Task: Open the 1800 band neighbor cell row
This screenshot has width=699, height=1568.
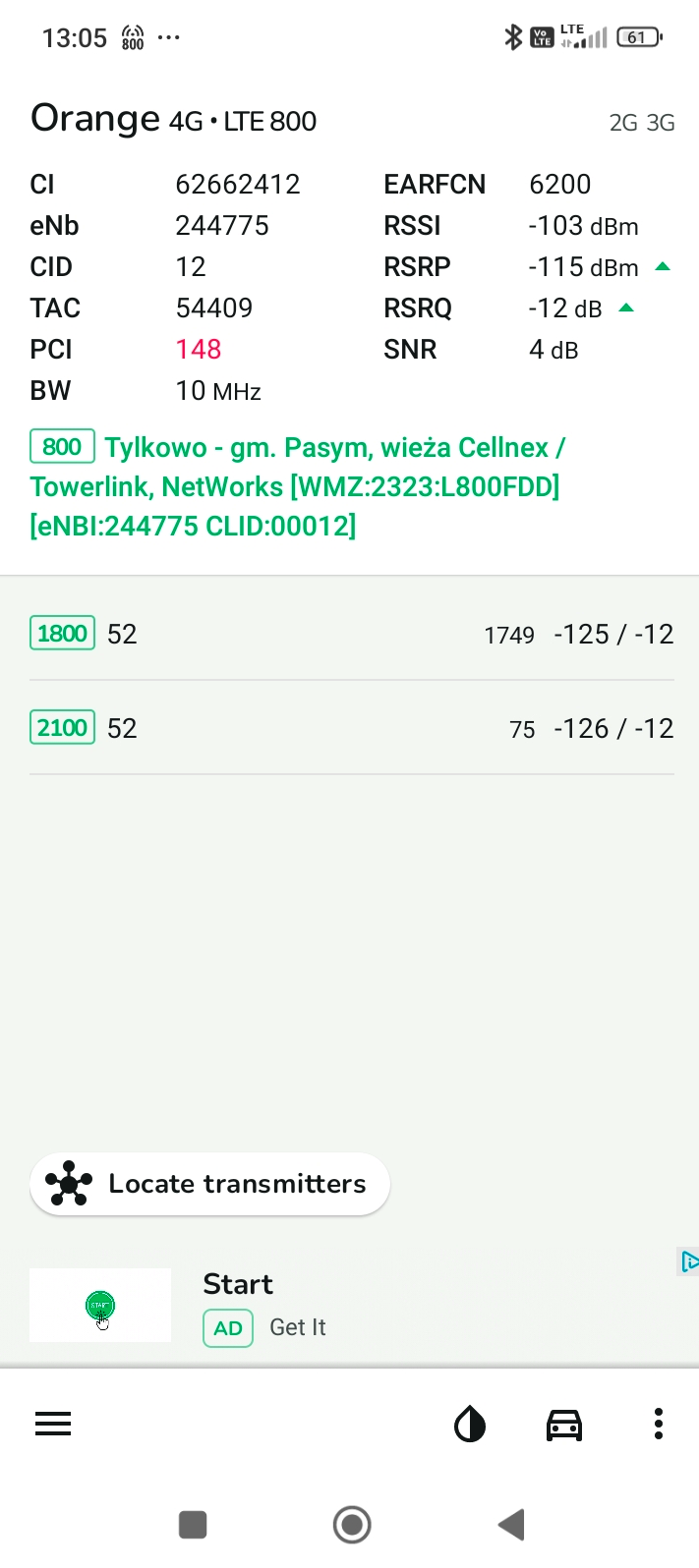Action: 351,634
